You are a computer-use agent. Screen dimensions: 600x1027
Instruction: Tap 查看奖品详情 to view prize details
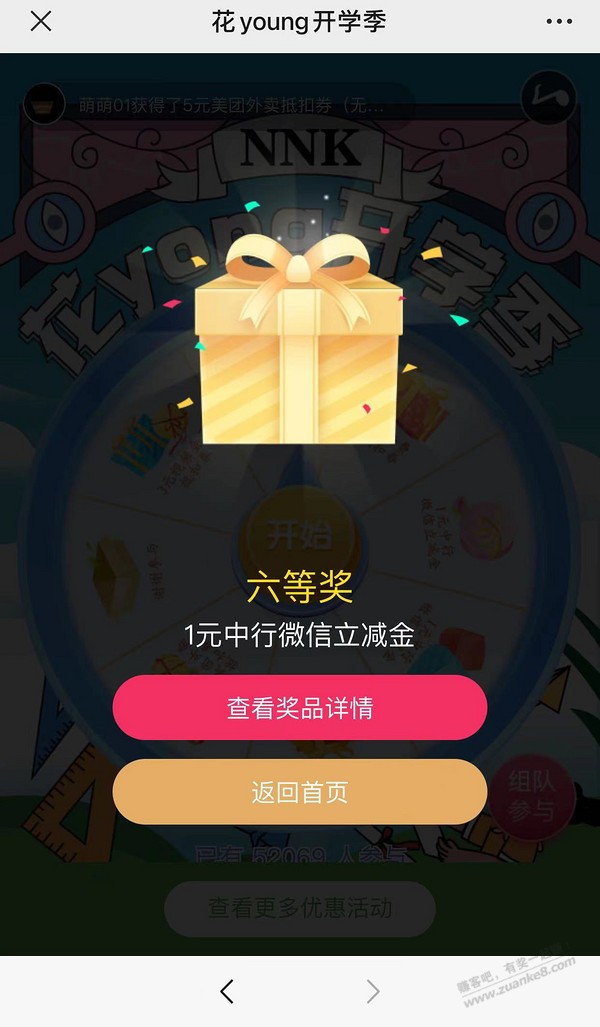300,708
